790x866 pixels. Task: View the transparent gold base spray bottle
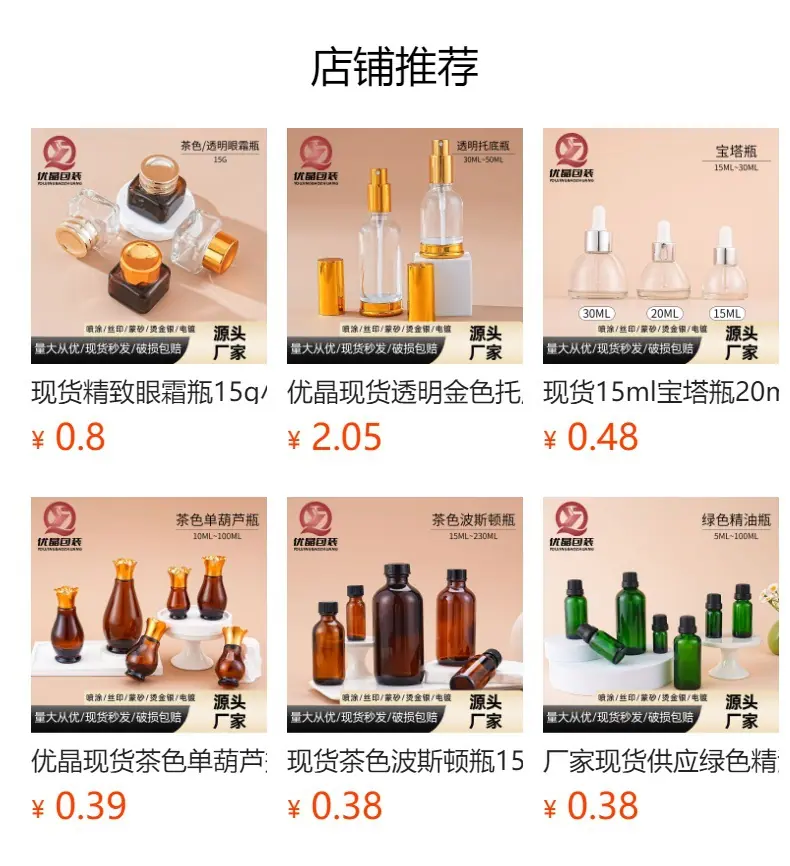point(404,246)
